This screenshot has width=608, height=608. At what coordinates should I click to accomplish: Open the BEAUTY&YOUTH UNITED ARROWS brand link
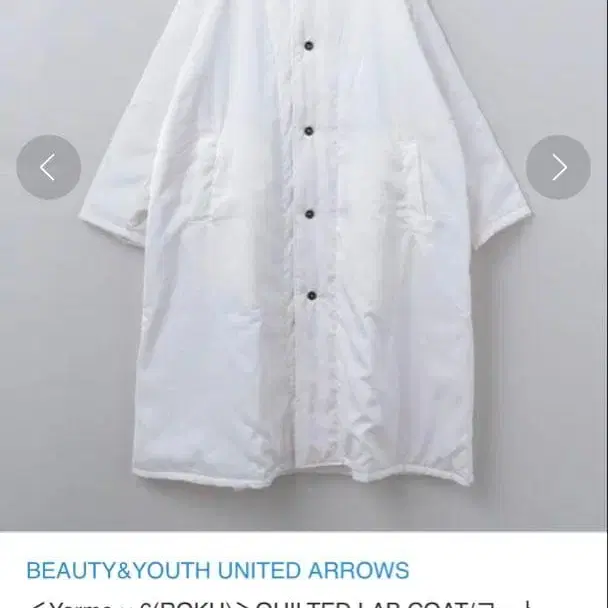(x=217, y=571)
